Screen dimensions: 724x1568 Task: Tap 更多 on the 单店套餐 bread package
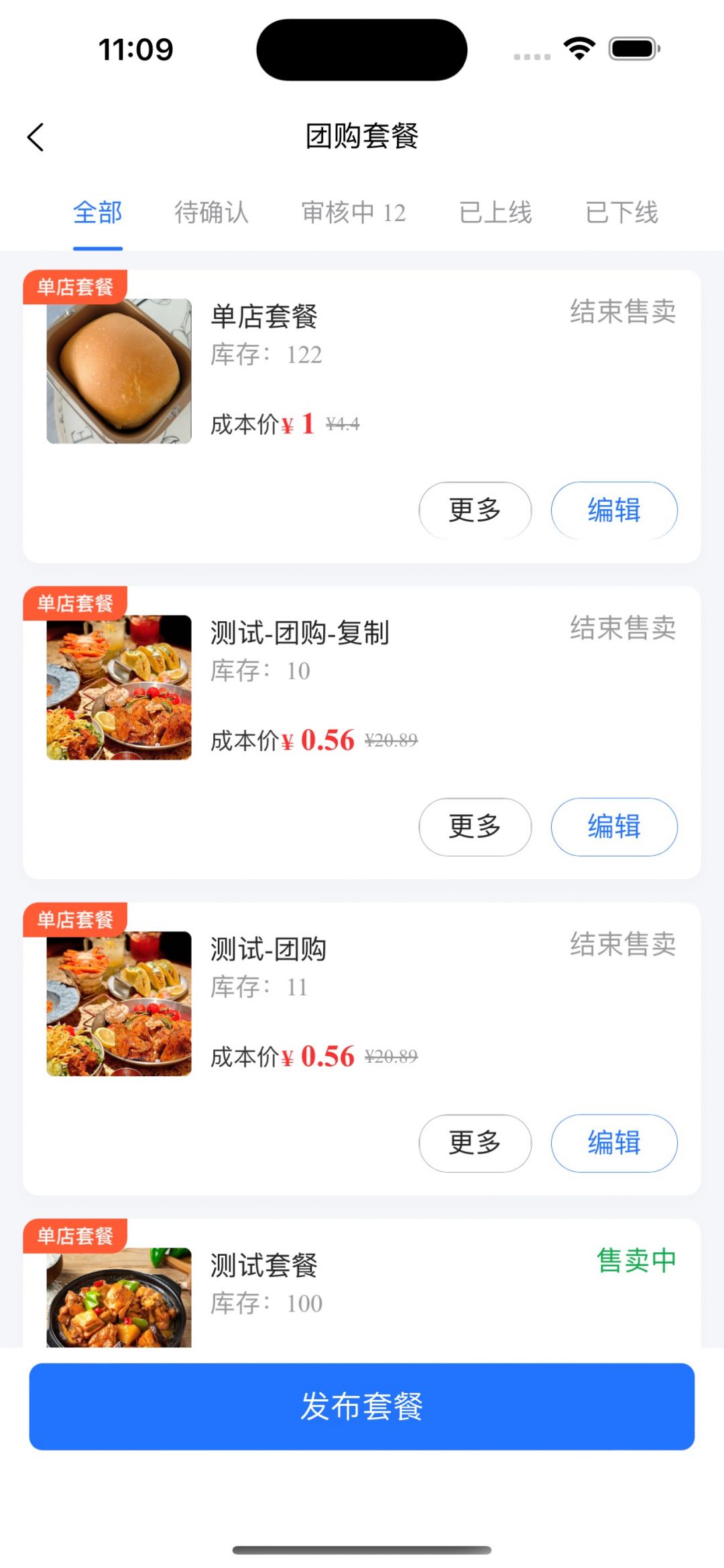coord(475,511)
